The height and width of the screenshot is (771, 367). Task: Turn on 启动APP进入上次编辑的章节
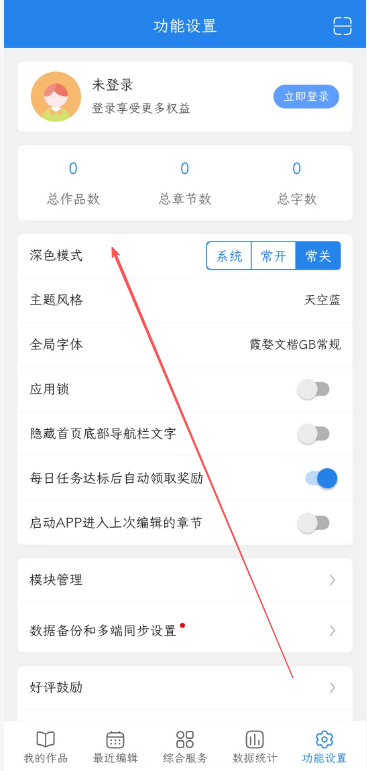click(313, 523)
